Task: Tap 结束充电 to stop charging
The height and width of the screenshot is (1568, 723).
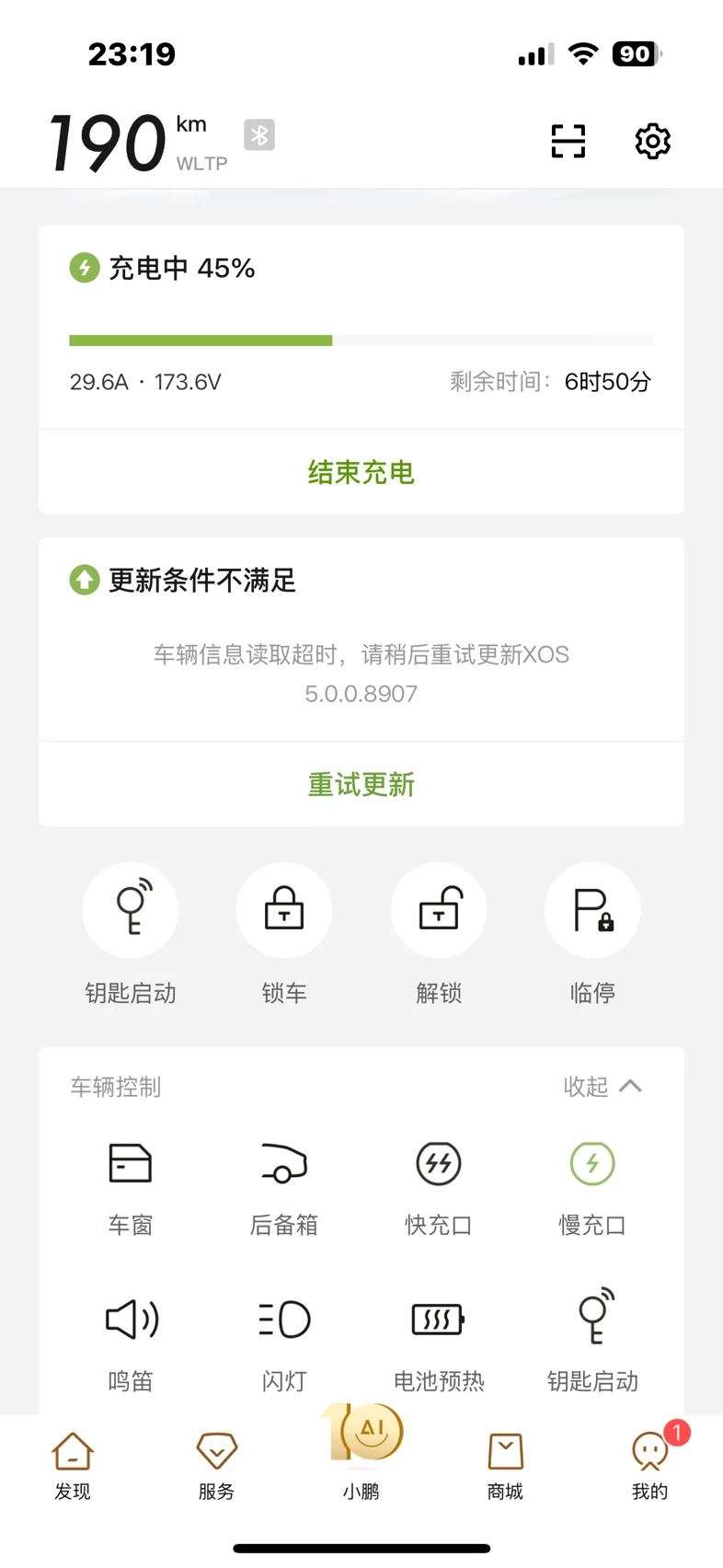Action: (361, 472)
